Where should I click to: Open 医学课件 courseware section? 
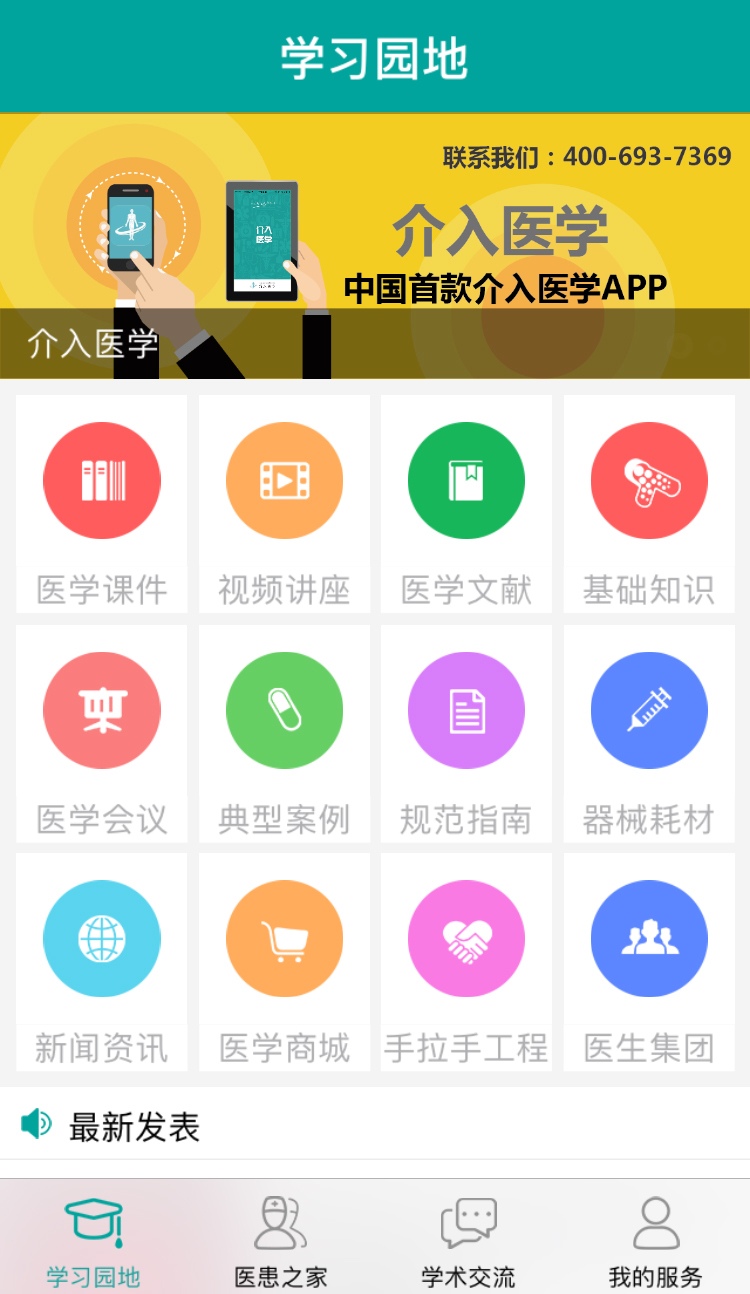(102, 503)
